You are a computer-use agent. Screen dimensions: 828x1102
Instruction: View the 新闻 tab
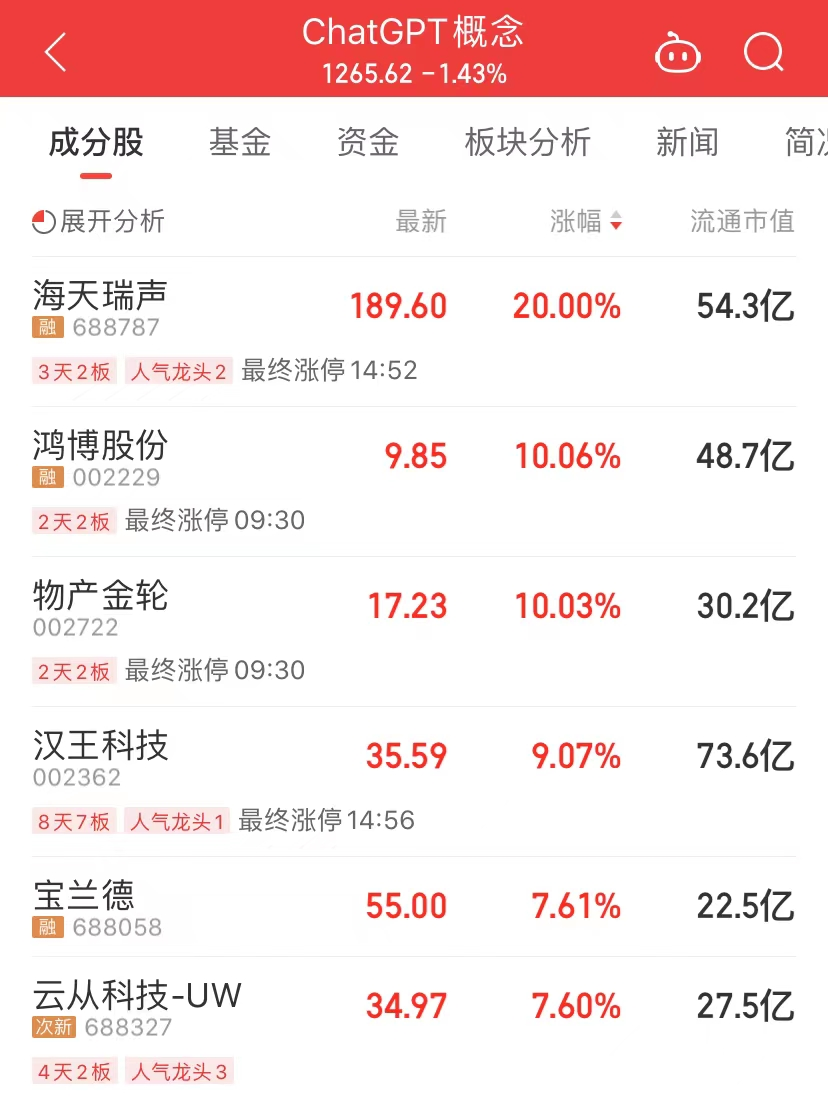tap(687, 143)
